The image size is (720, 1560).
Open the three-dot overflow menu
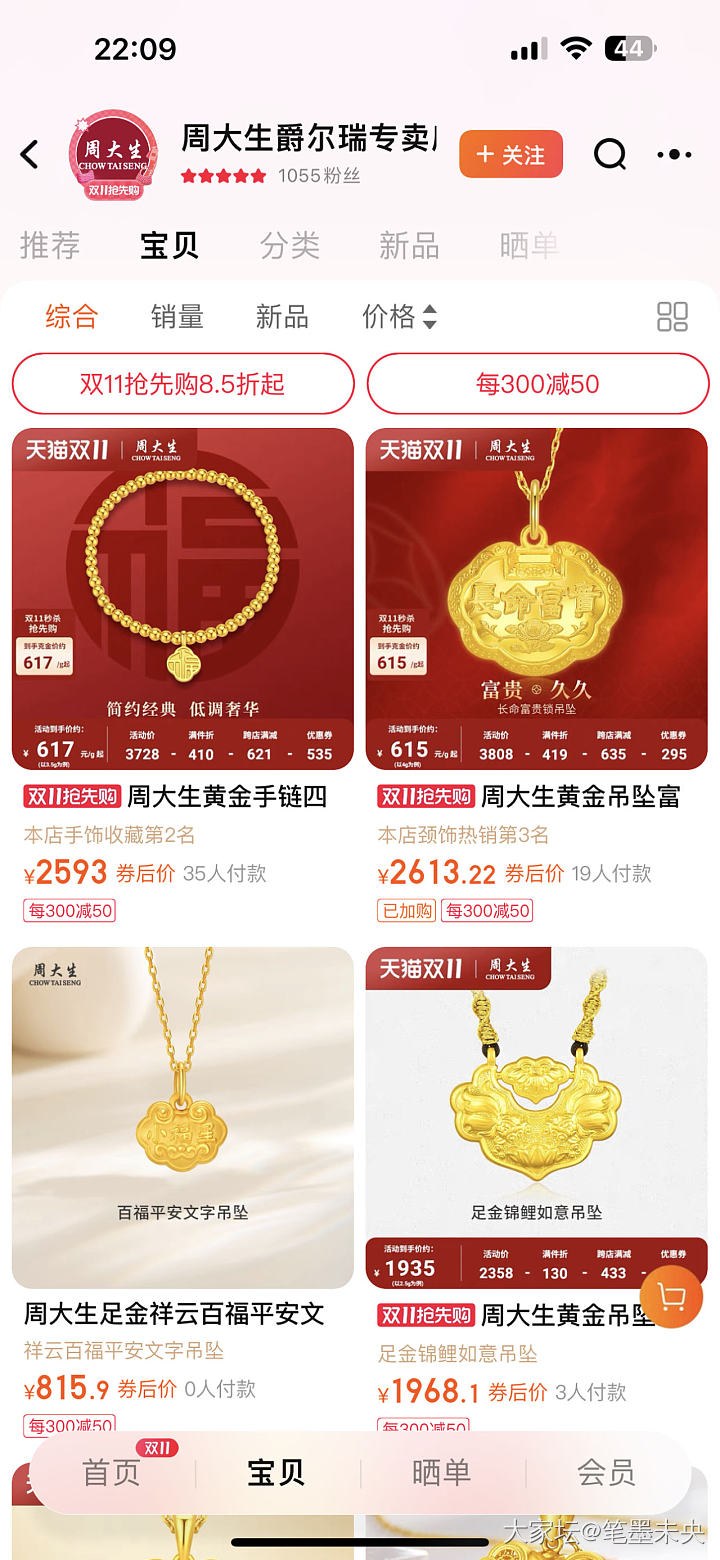click(x=674, y=155)
